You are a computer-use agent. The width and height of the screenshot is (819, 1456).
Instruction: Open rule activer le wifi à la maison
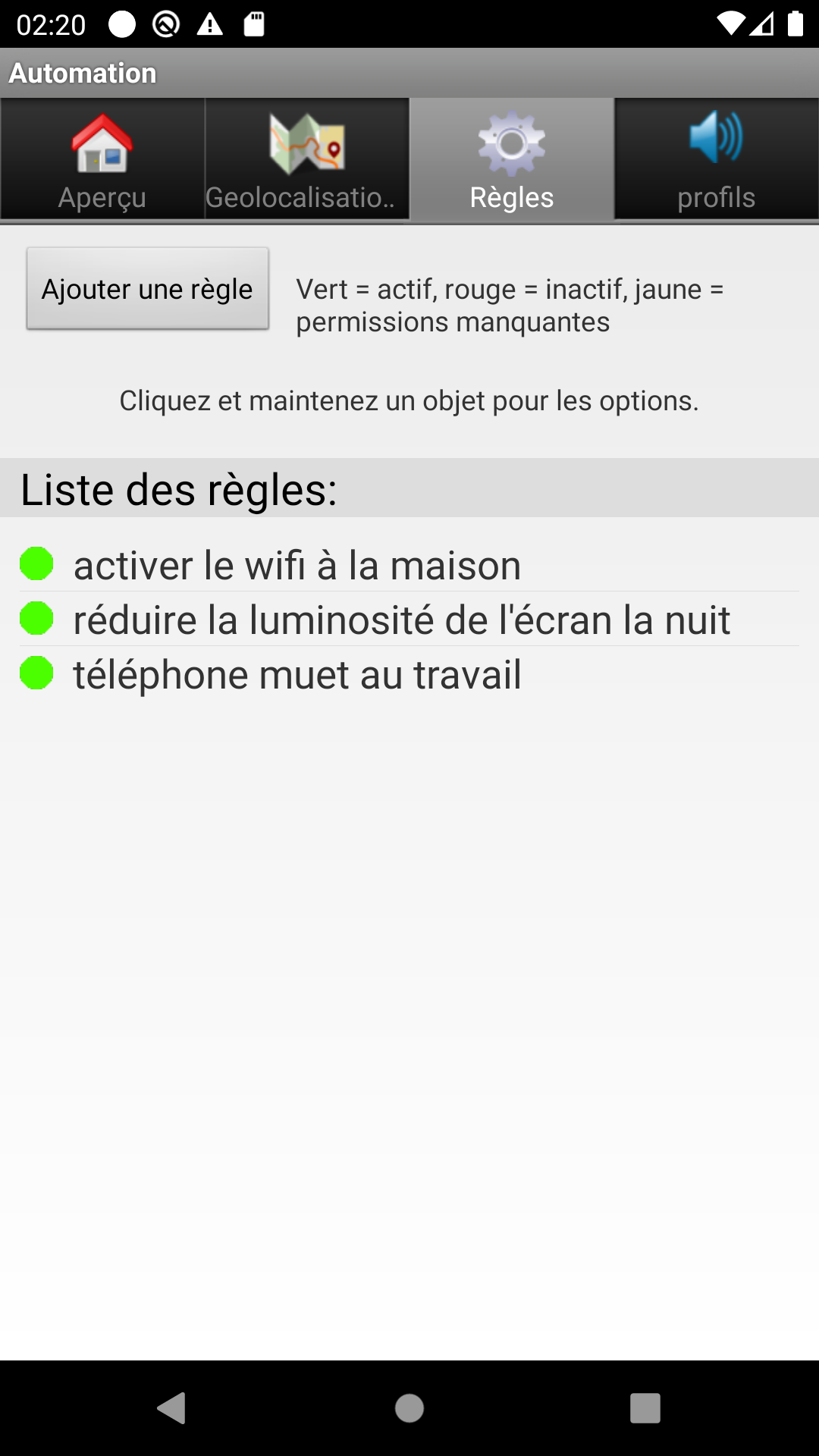(x=297, y=566)
